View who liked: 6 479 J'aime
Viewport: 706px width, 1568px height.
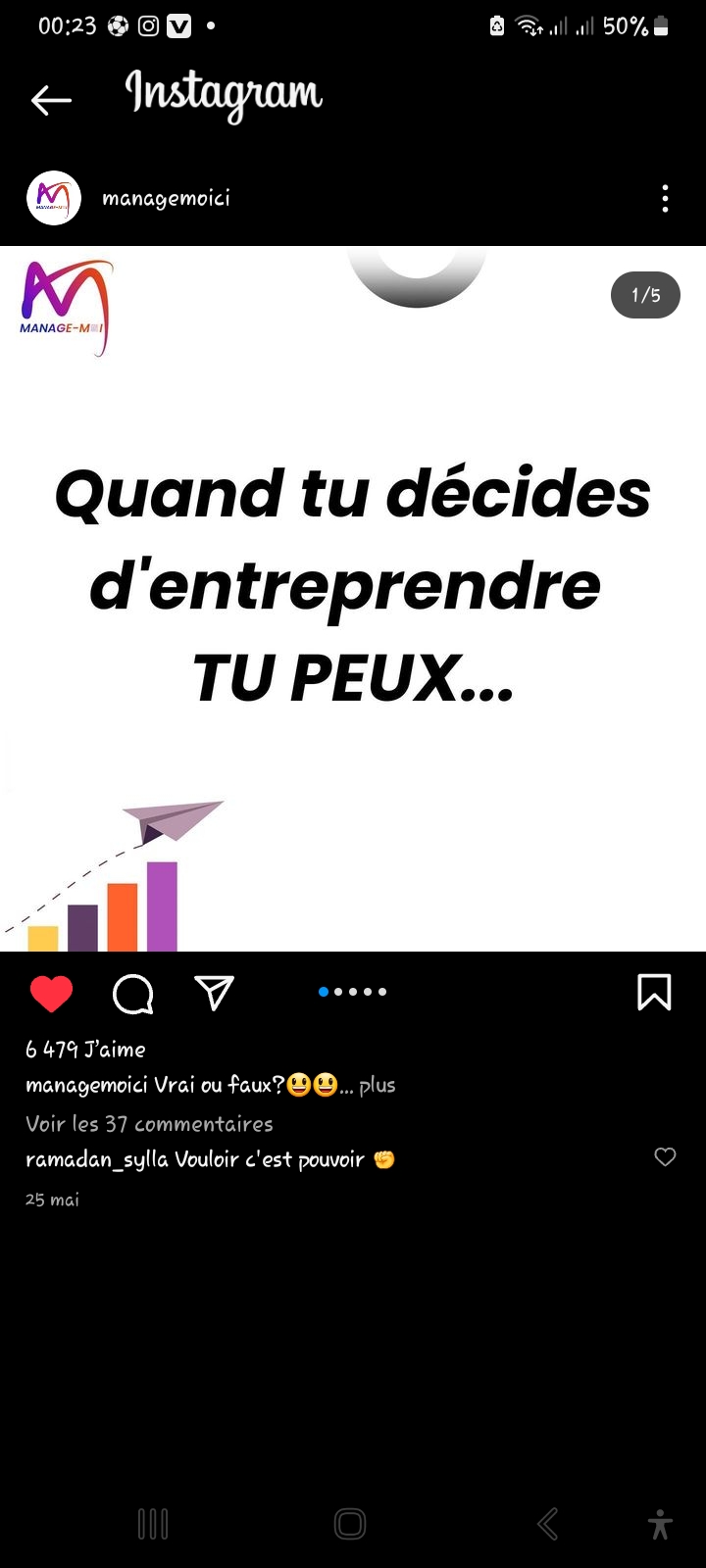[x=85, y=1050]
